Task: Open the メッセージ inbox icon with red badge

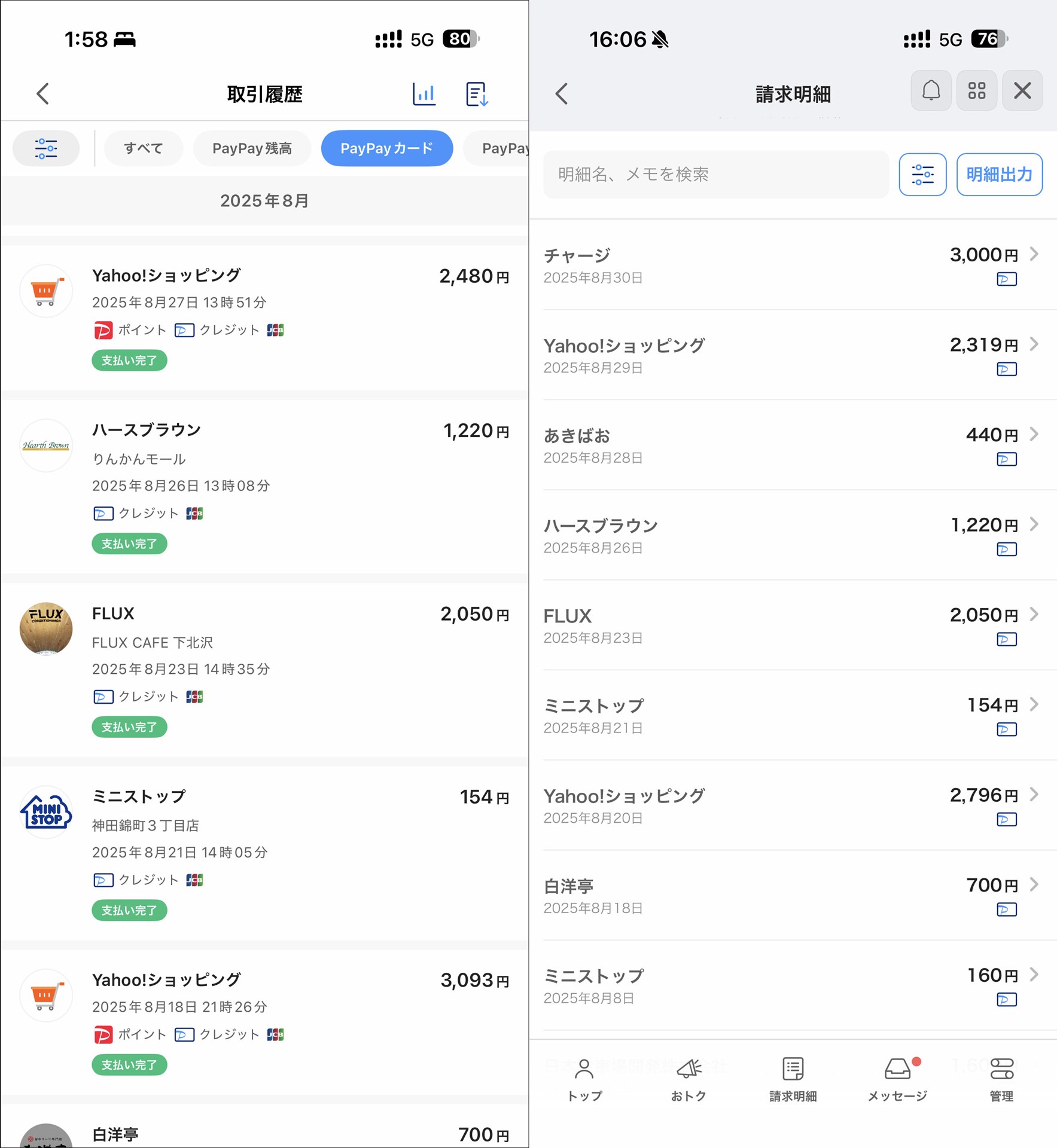Action: [x=897, y=1079]
